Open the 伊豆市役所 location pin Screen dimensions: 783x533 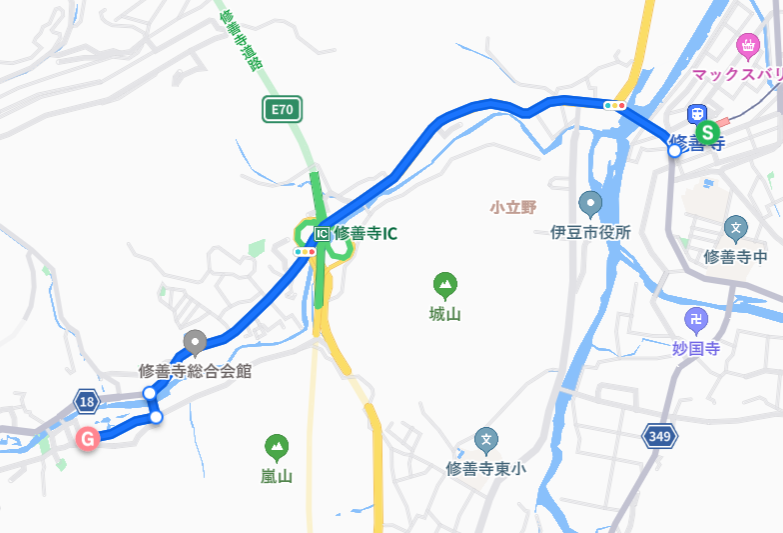(x=591, y=205)
